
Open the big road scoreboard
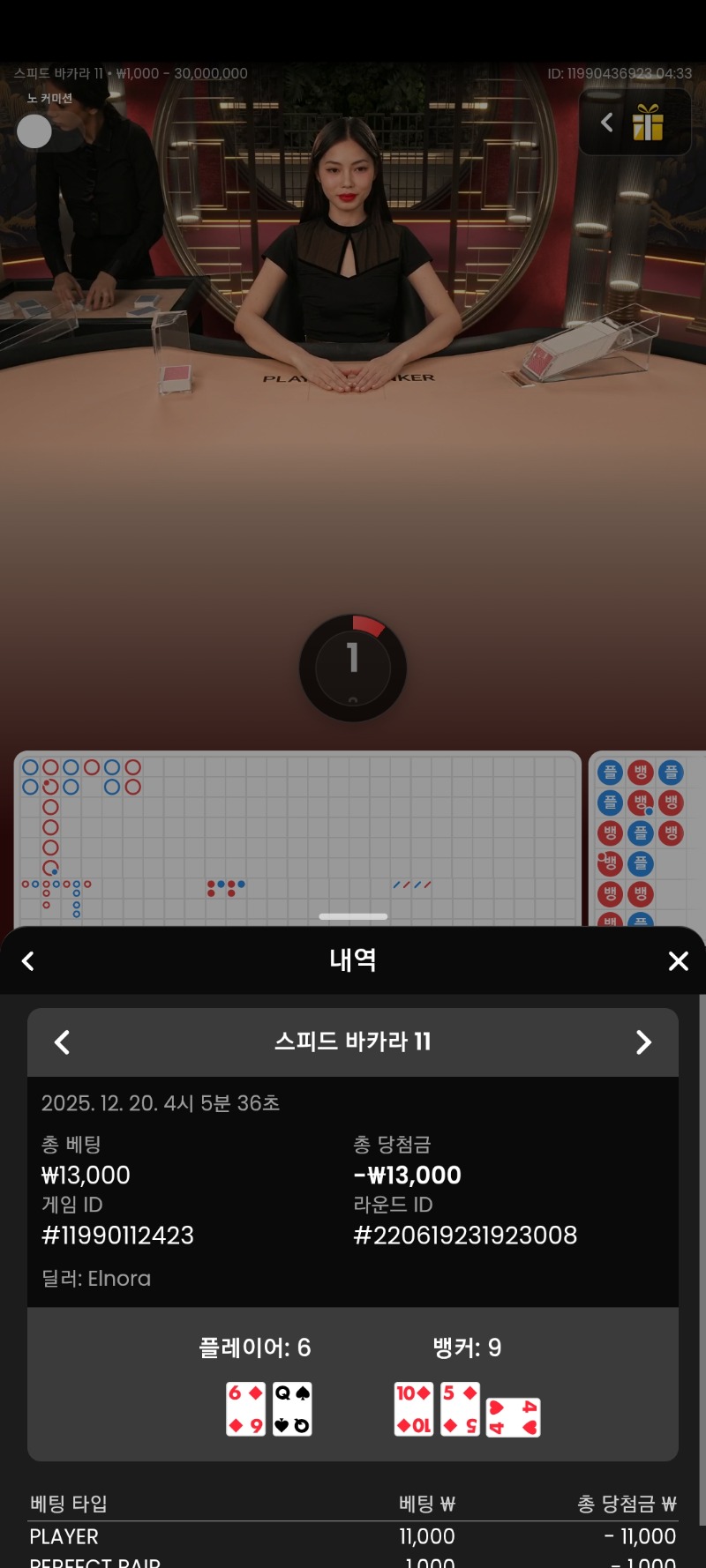[297, 836]
